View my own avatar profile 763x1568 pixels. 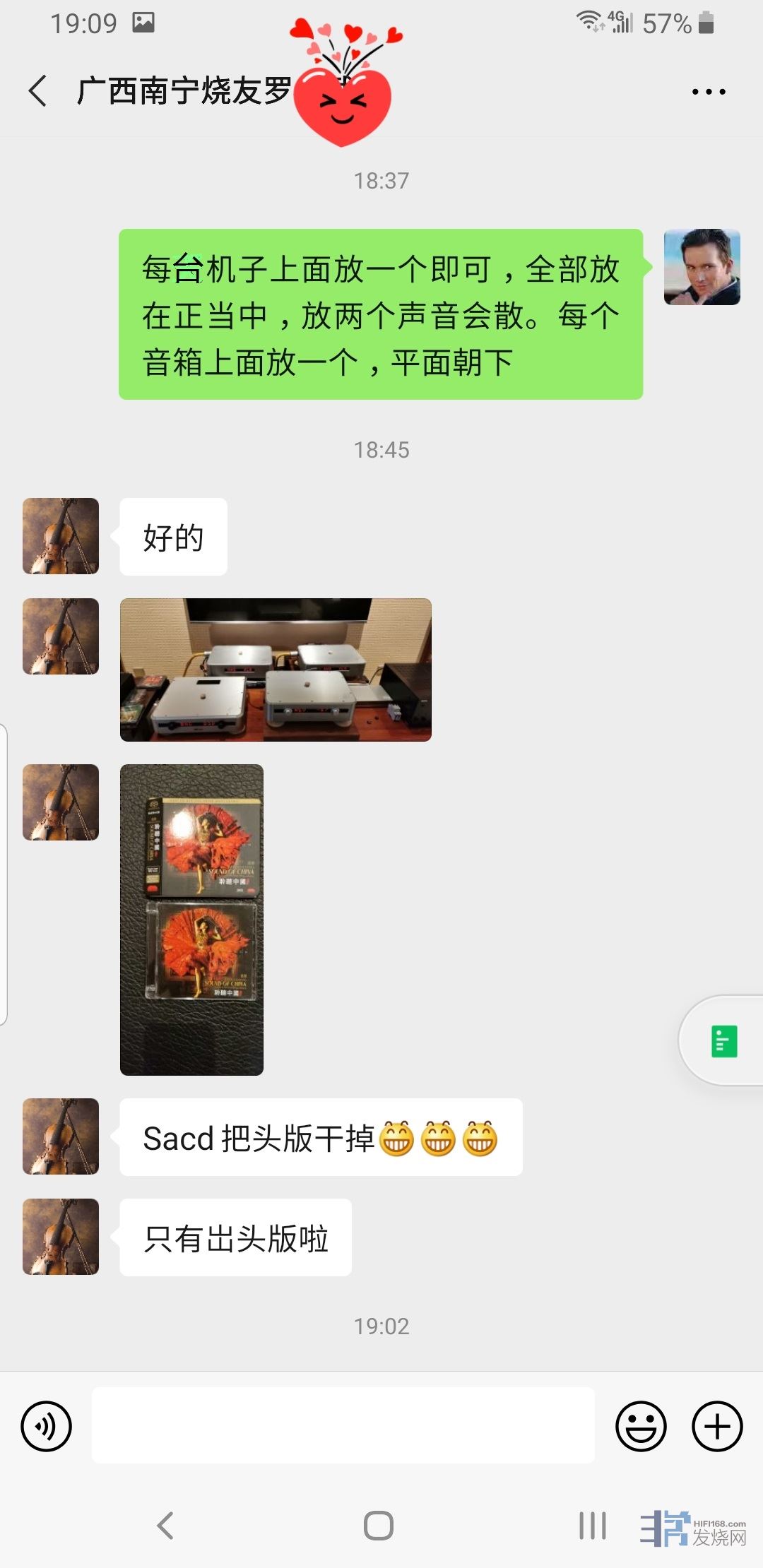click(702, 267)
